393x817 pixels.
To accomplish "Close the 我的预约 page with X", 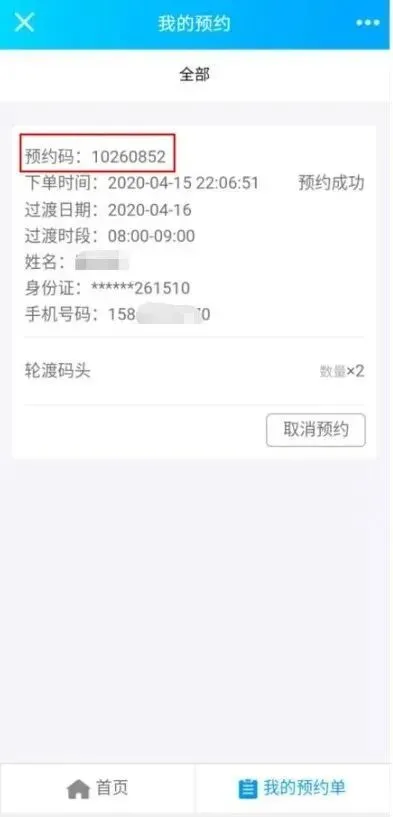I will pos(24,22).
